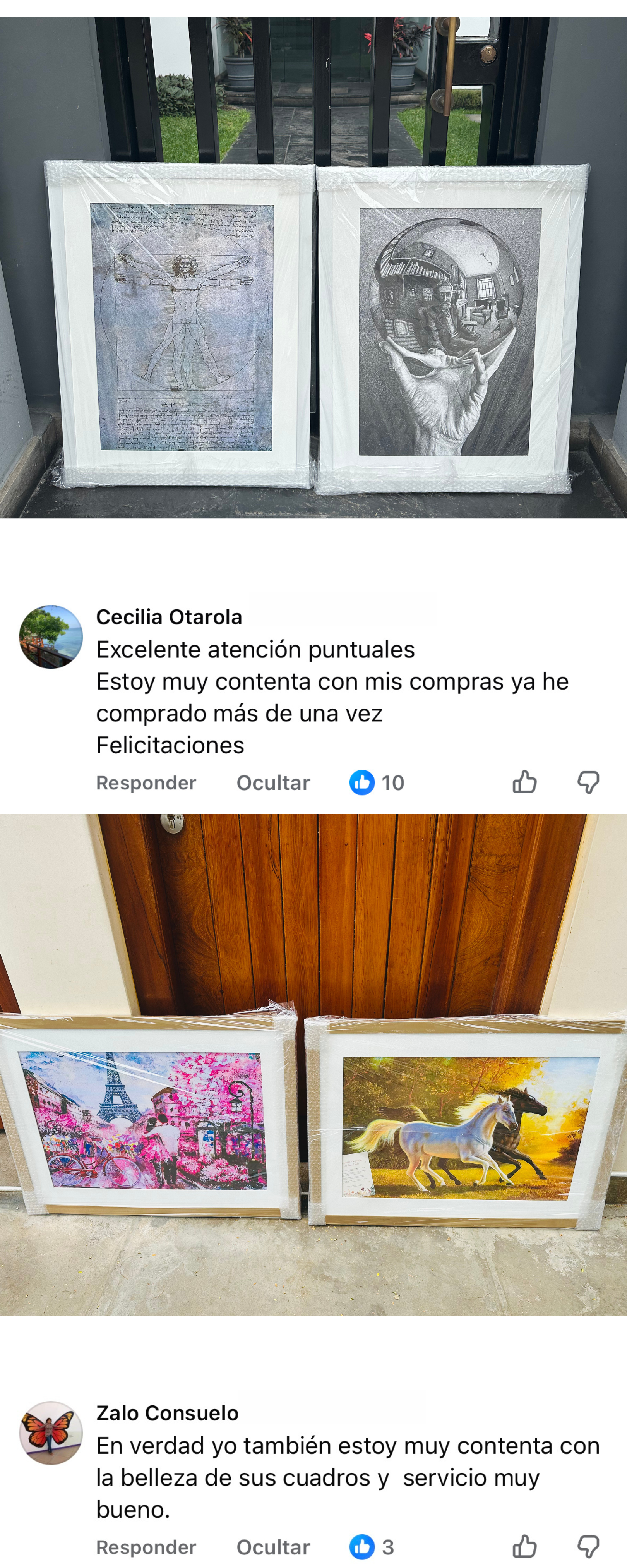Open the framed art photo above Cecilia's comment
Image resolution: width=627 pixels, height=1568 pixels.
[x=313, y=268]
